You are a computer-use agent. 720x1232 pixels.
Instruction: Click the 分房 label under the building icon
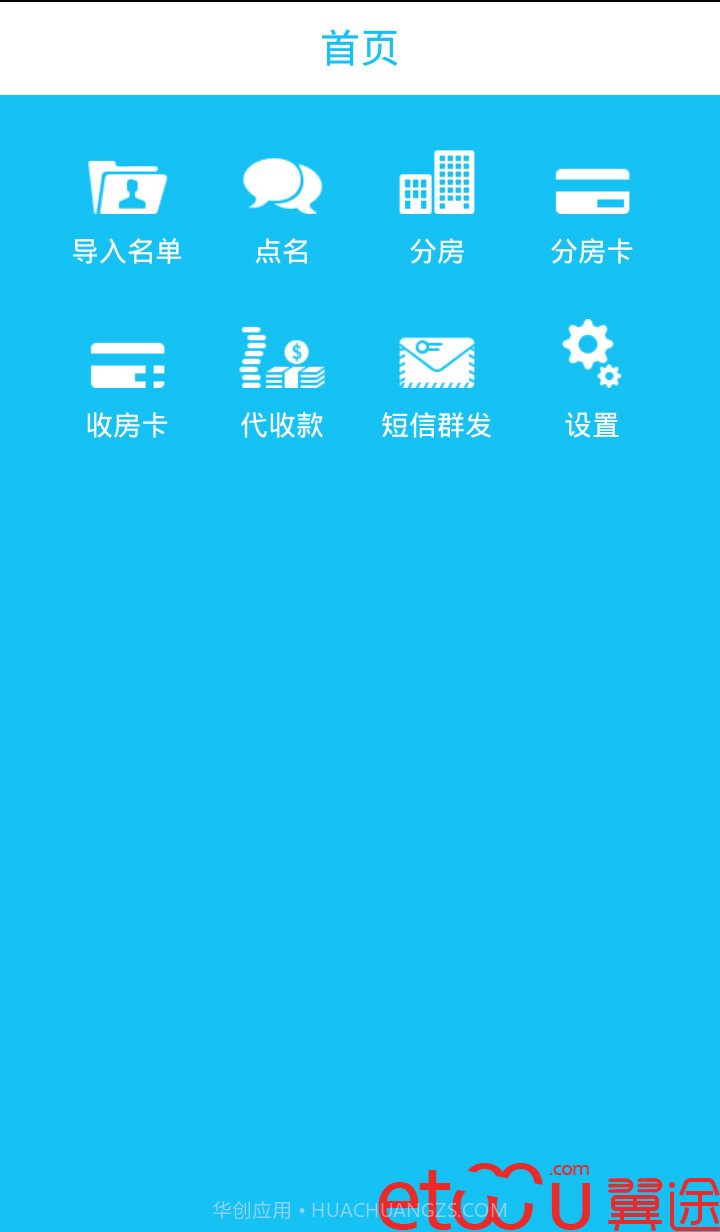437,252
